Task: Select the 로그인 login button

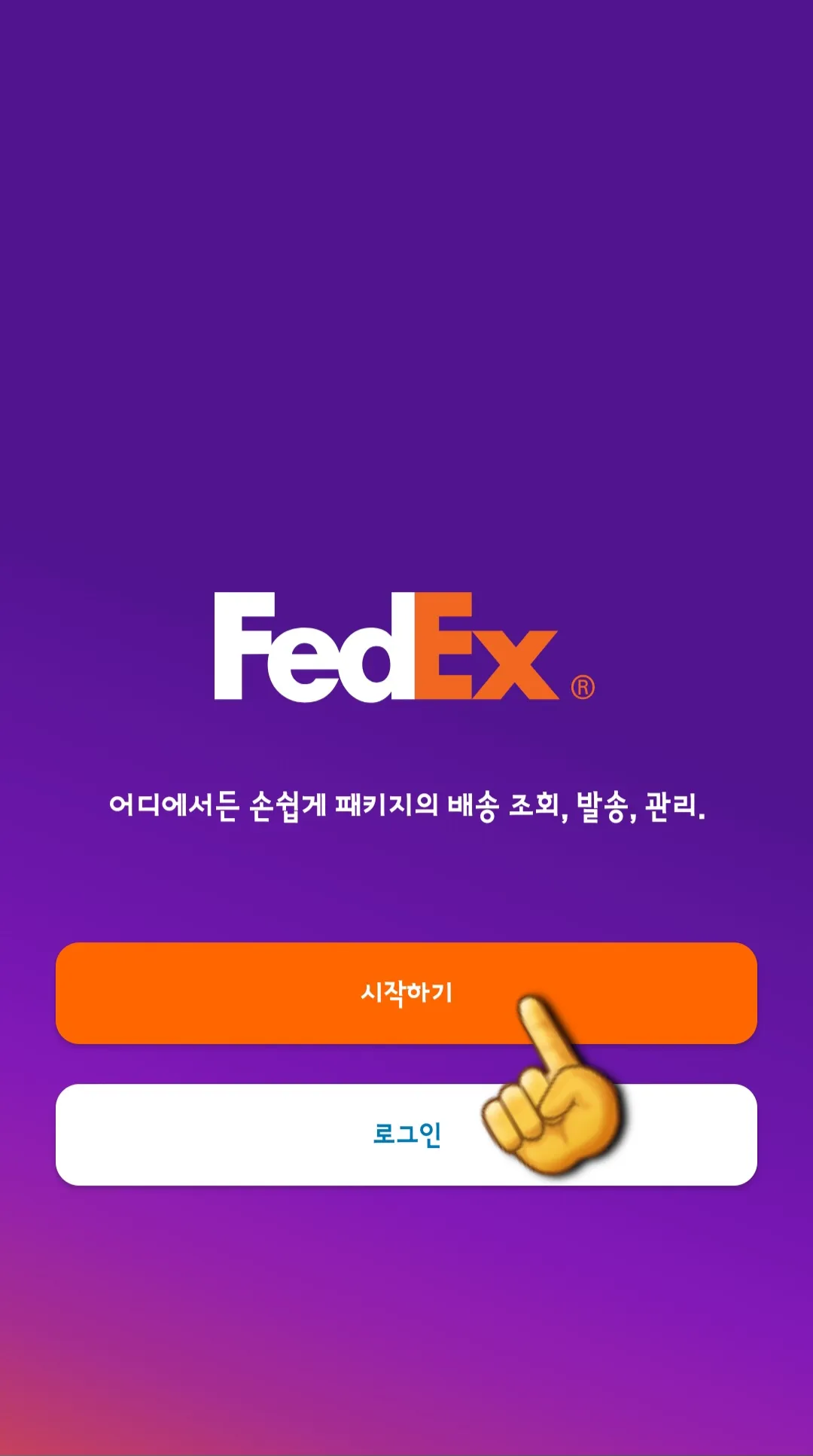Action: (301, 1134)
